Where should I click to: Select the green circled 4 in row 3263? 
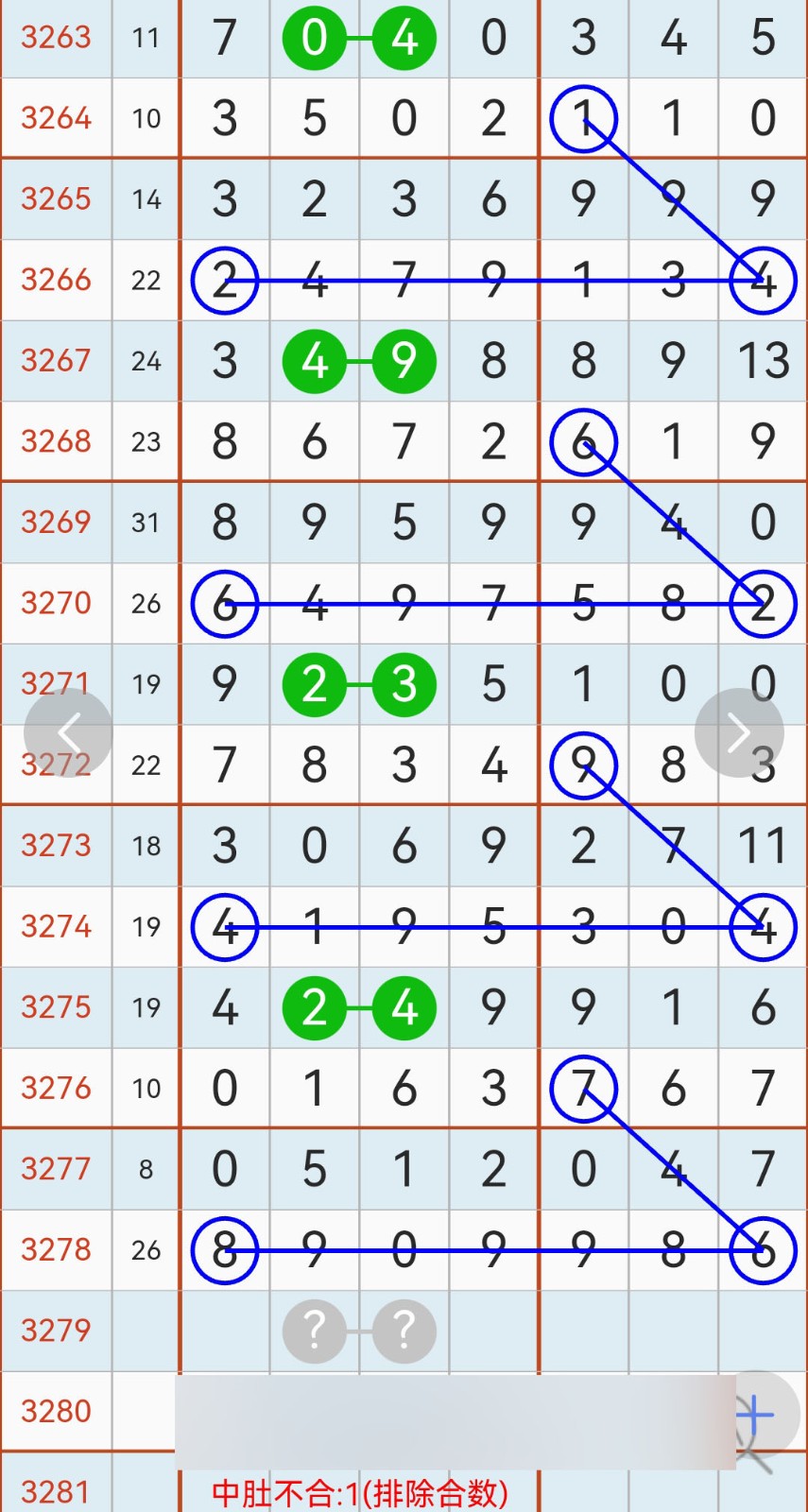click(x=404, y=38)
